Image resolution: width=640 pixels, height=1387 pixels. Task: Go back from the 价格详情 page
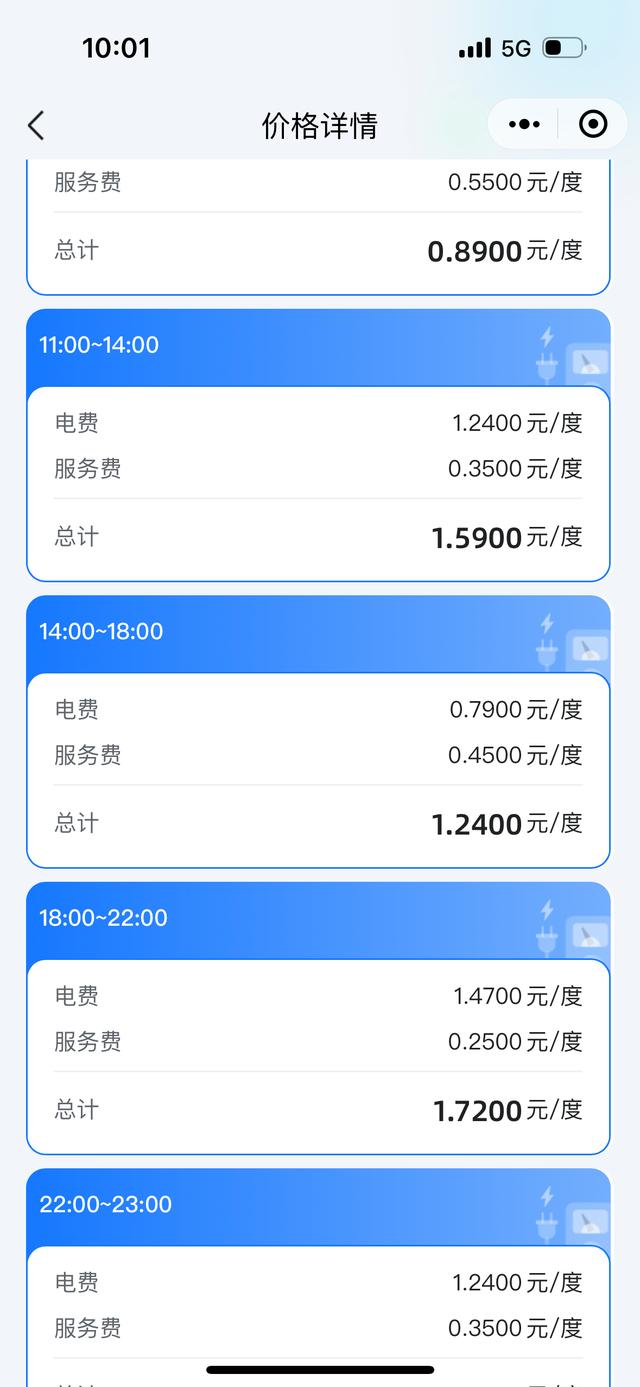(x=36, y=125)
